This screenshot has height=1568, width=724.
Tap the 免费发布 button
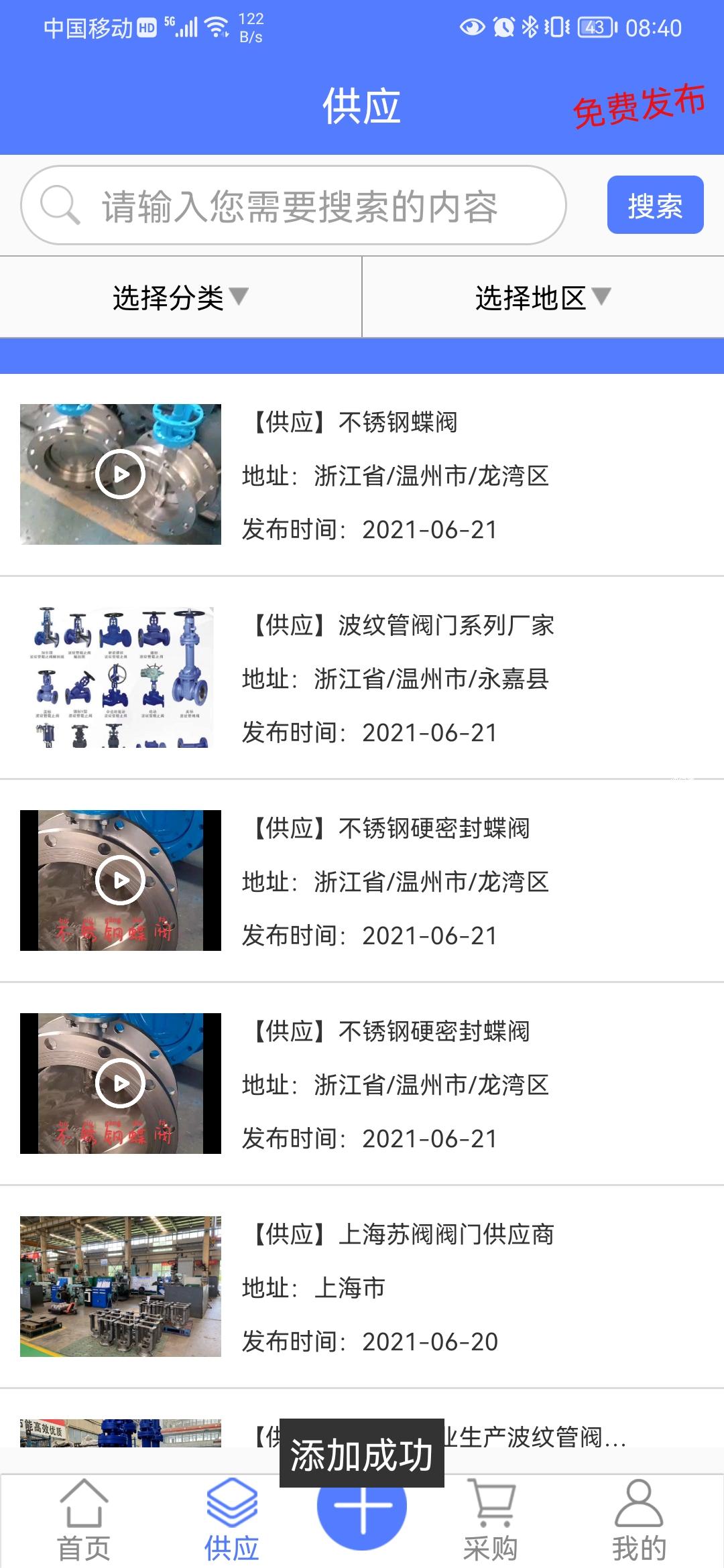(x=638, y=105)
